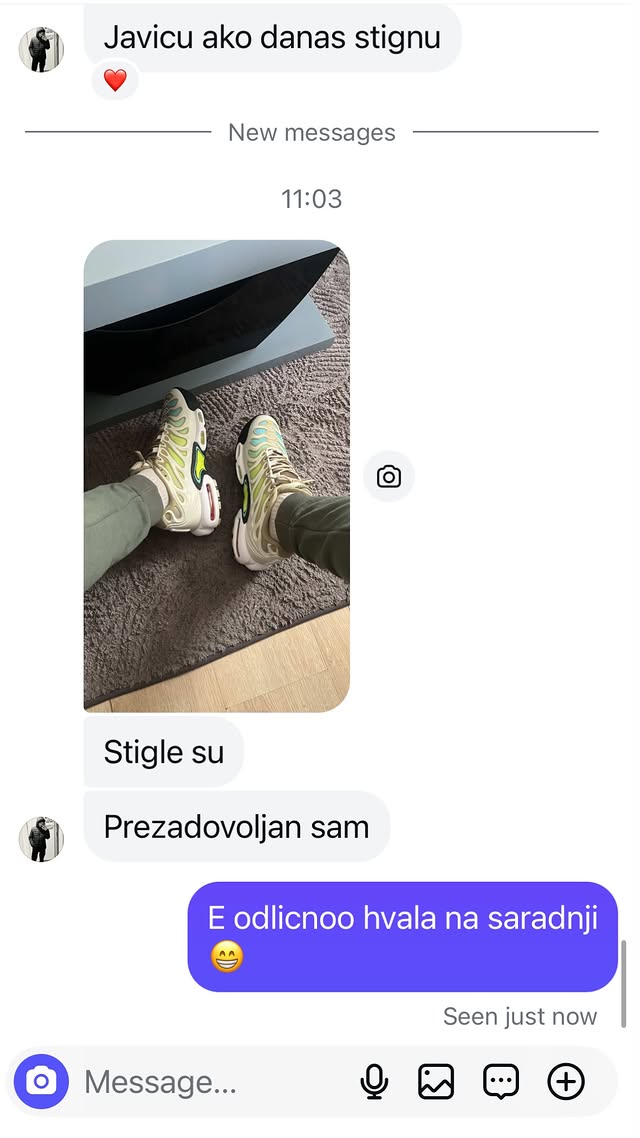
Task: Open camera from the message bar
Action: click(x=41, y=1081)
